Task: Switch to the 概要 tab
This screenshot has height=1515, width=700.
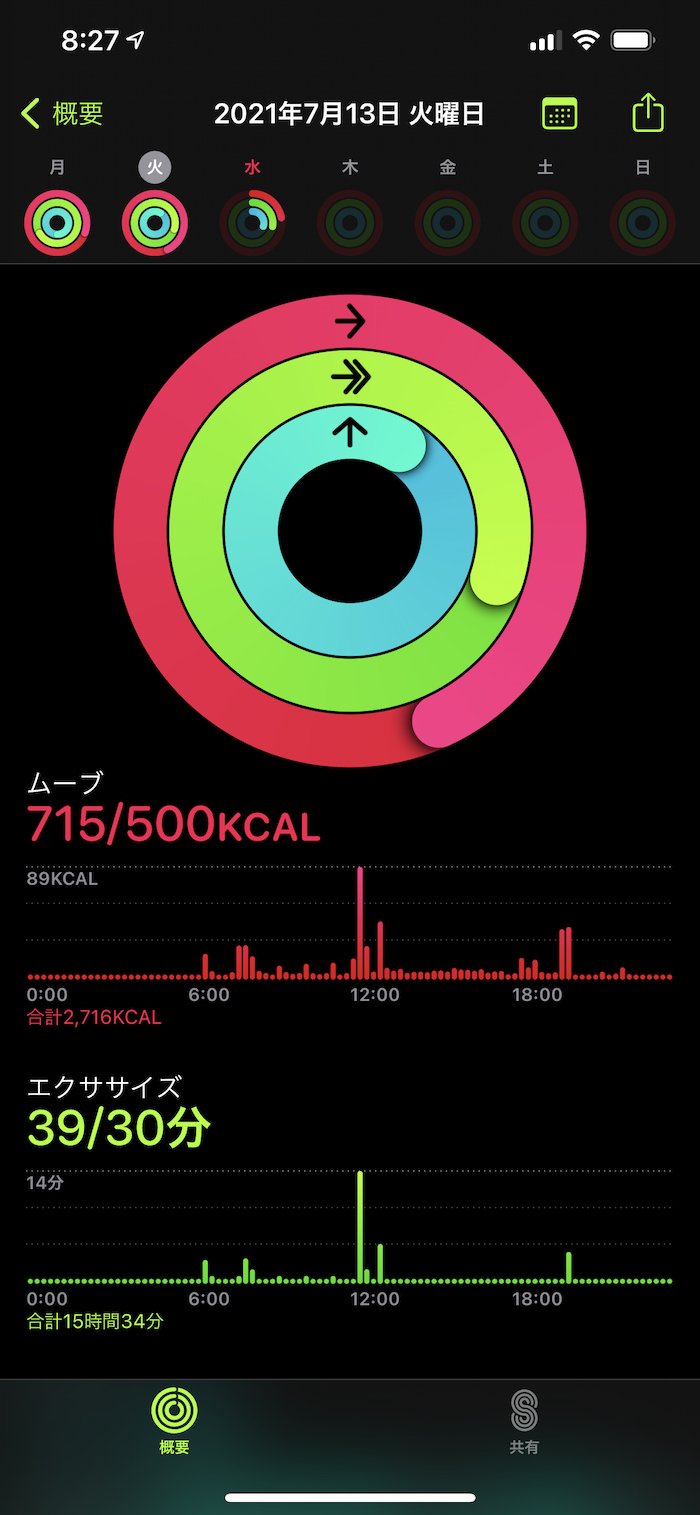Action: coord(174,1421)
